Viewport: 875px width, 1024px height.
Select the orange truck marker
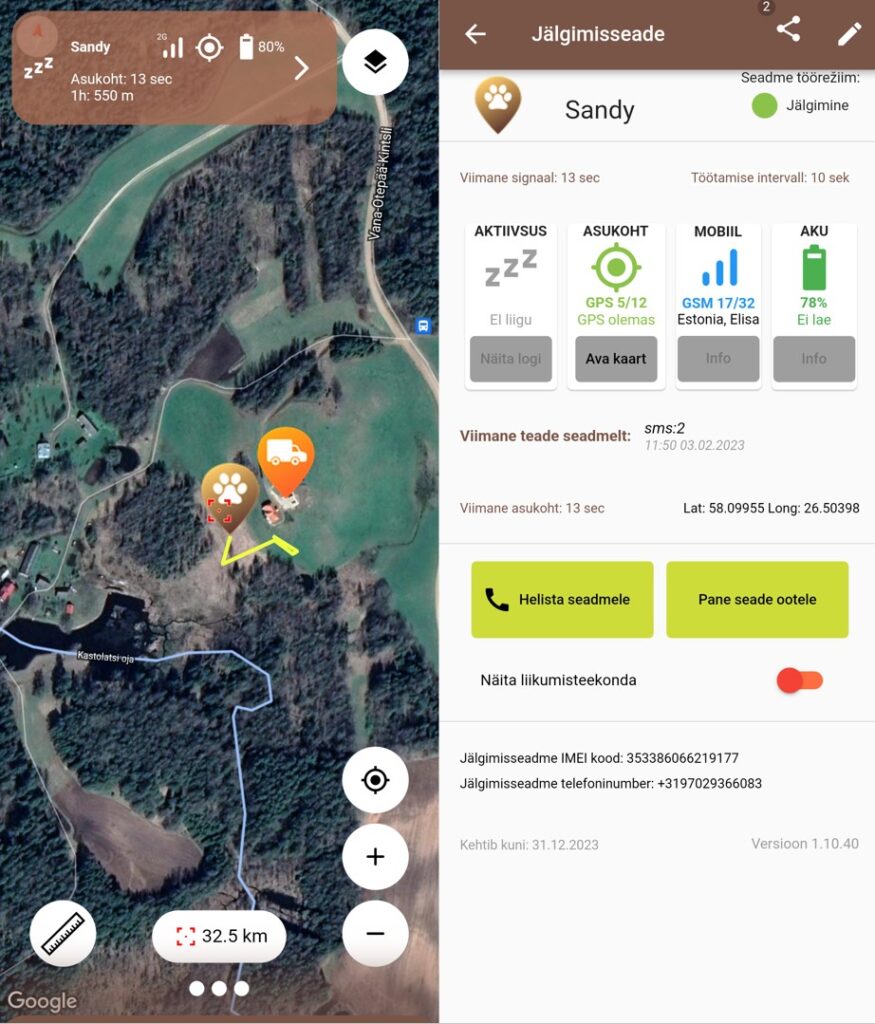tap(286, 455)
